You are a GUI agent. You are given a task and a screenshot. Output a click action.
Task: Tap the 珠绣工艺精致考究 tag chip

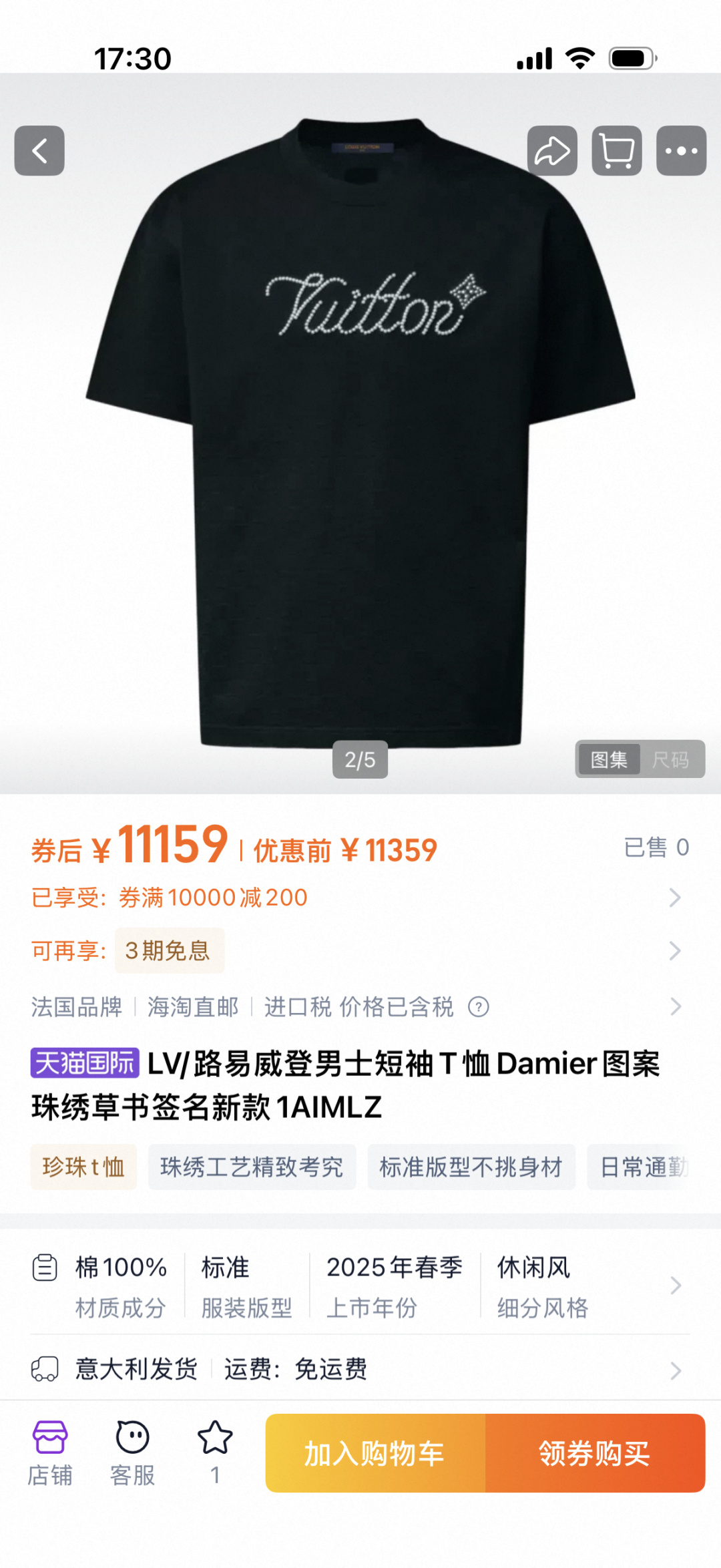(252, 1167)
